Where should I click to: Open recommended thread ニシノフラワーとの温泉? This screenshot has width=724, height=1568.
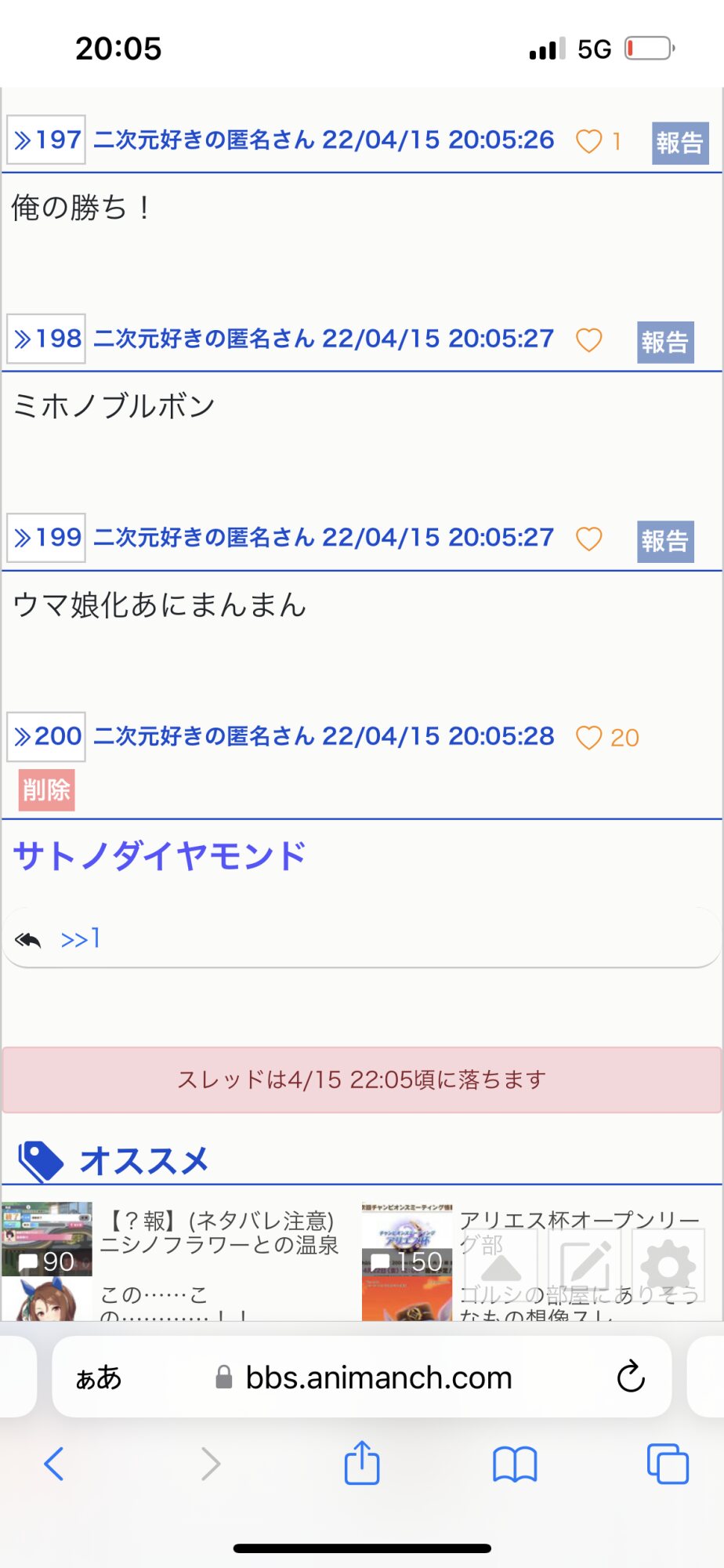(219, 1232)
